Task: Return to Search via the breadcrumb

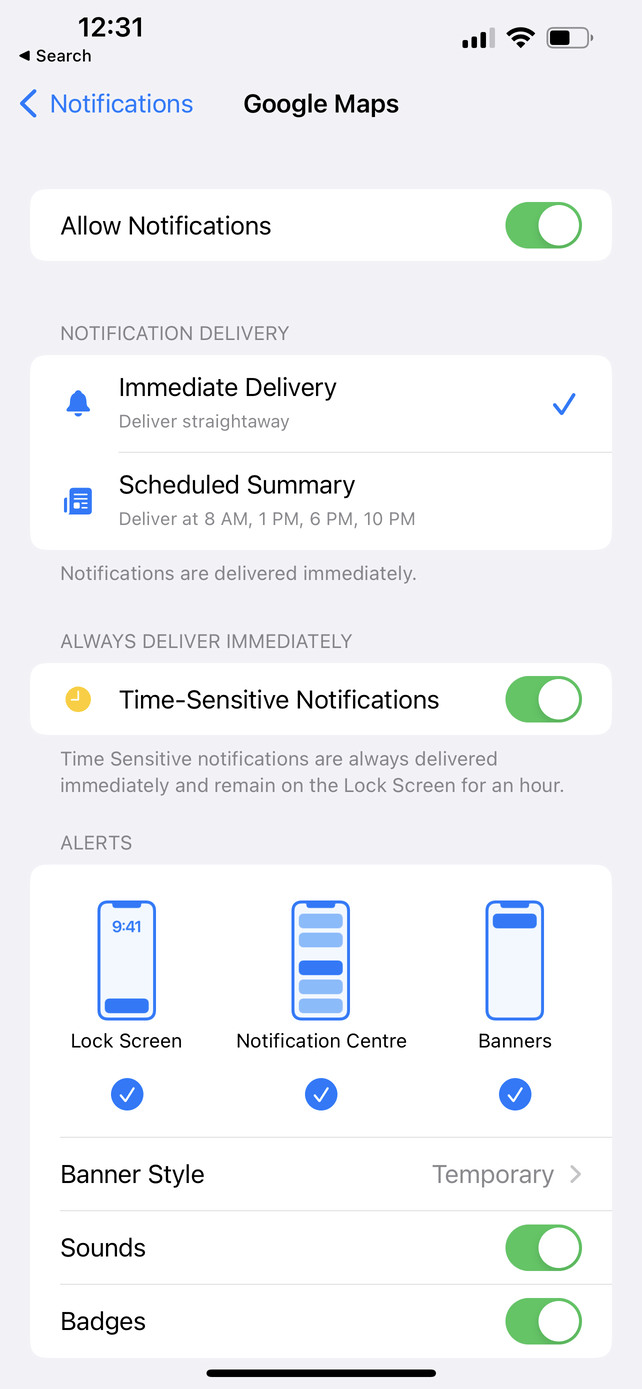Action: [55, 56]
